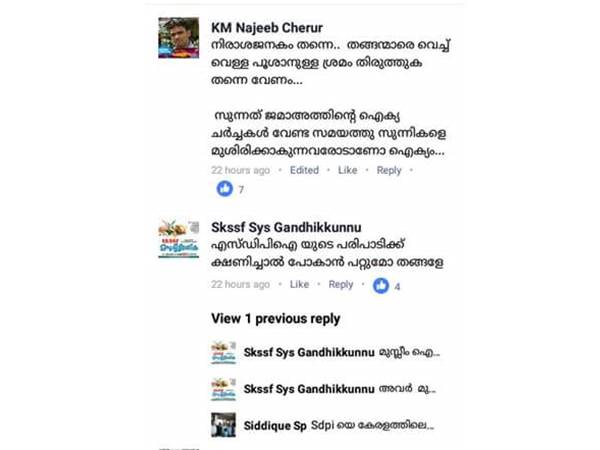Like the comment with 4 reactions
The width and height of the screenshot is (600, 450).
tap(299, 284)
